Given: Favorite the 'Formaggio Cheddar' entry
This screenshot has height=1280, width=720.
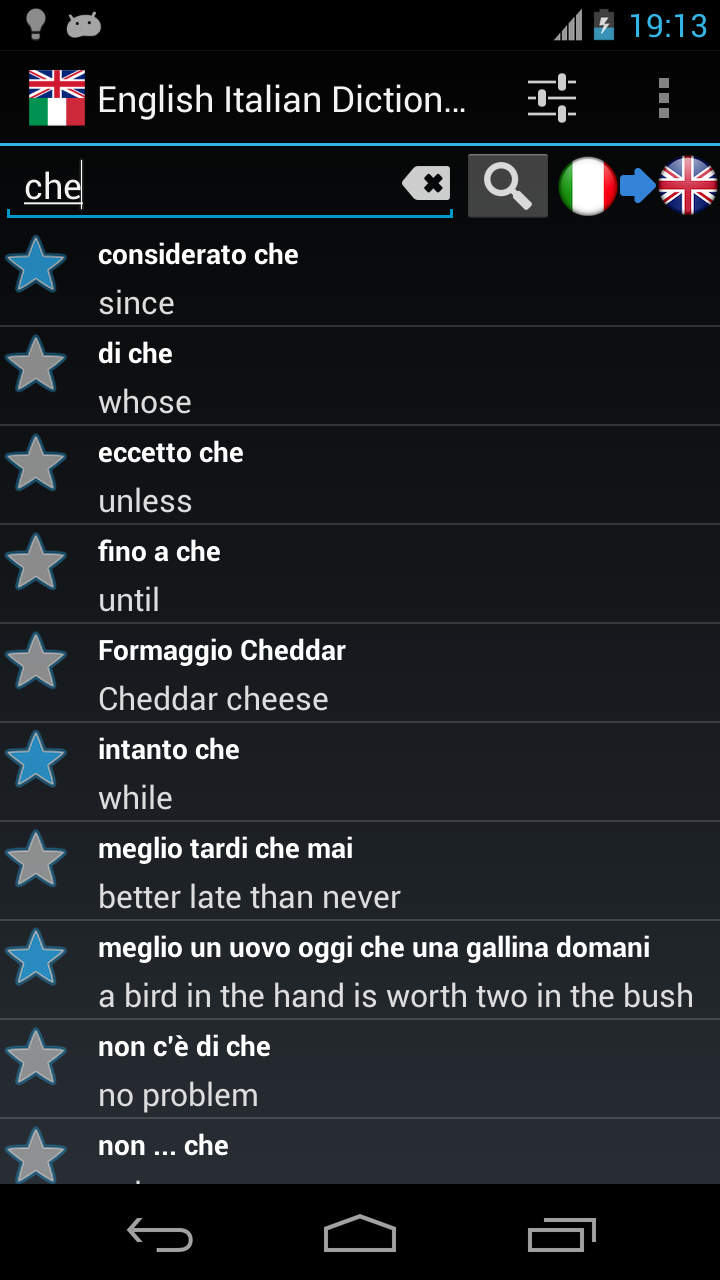Looking at the screenshot, I should point(36,661).
